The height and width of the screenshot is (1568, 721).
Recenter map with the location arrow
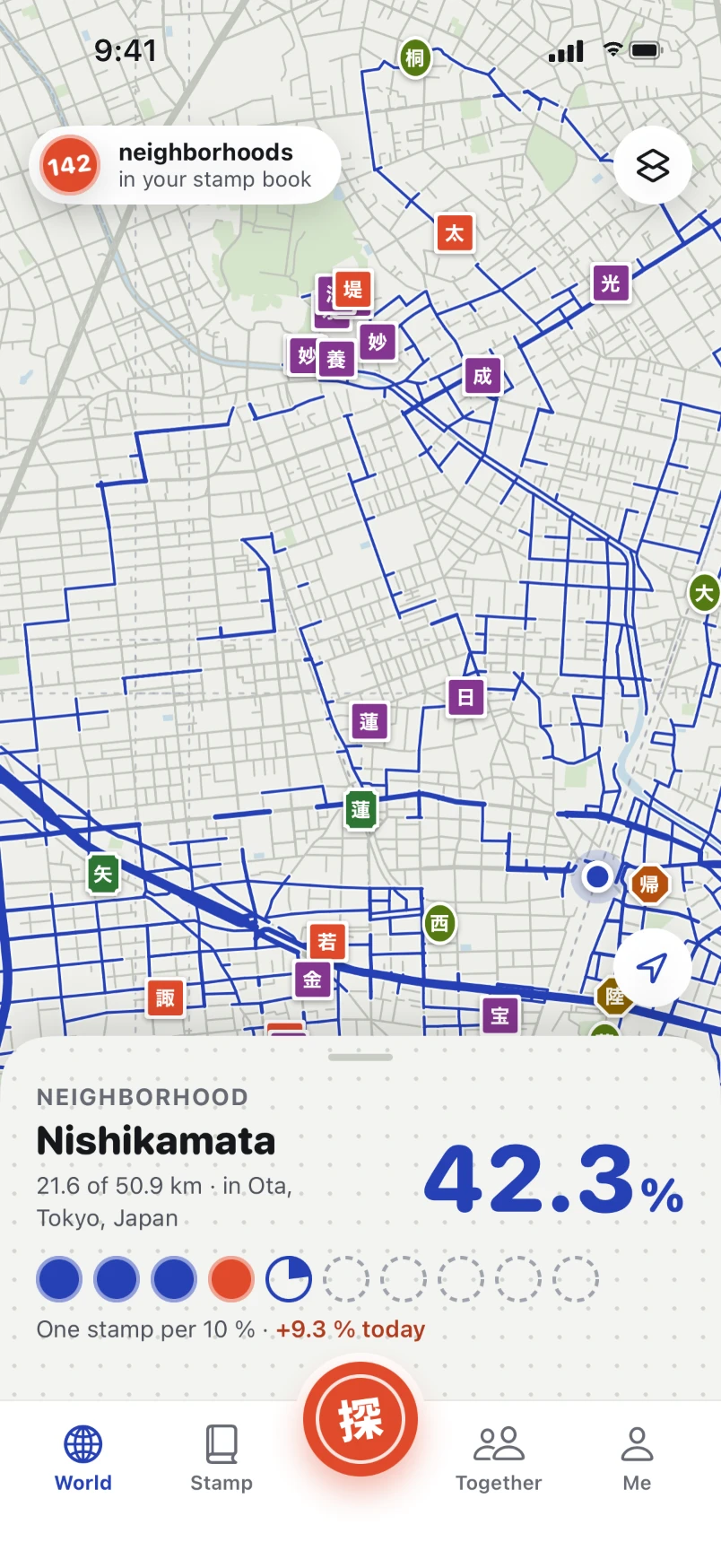[x=652, y=967]
